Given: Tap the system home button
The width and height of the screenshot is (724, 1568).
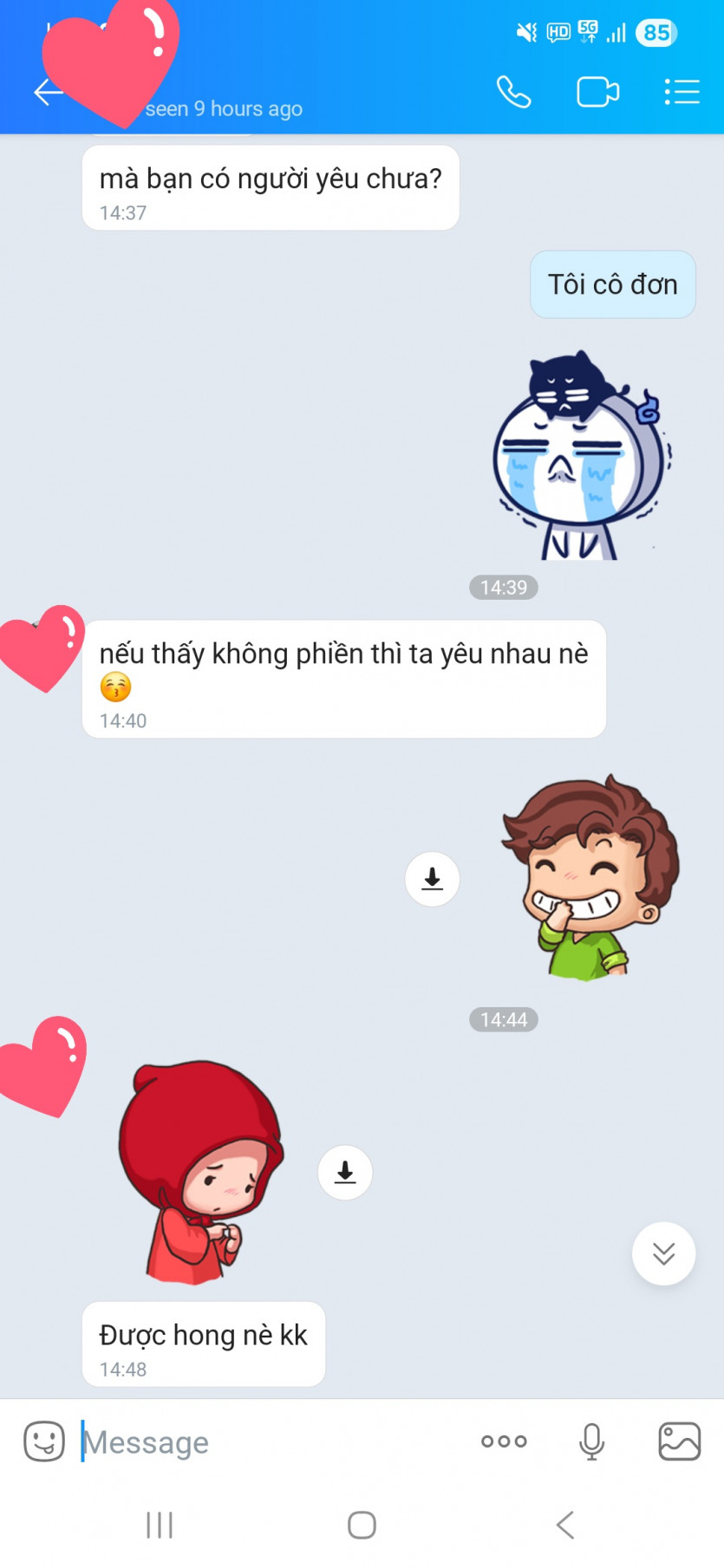Looking at the screenshot, I should [x=362, y=1525].
